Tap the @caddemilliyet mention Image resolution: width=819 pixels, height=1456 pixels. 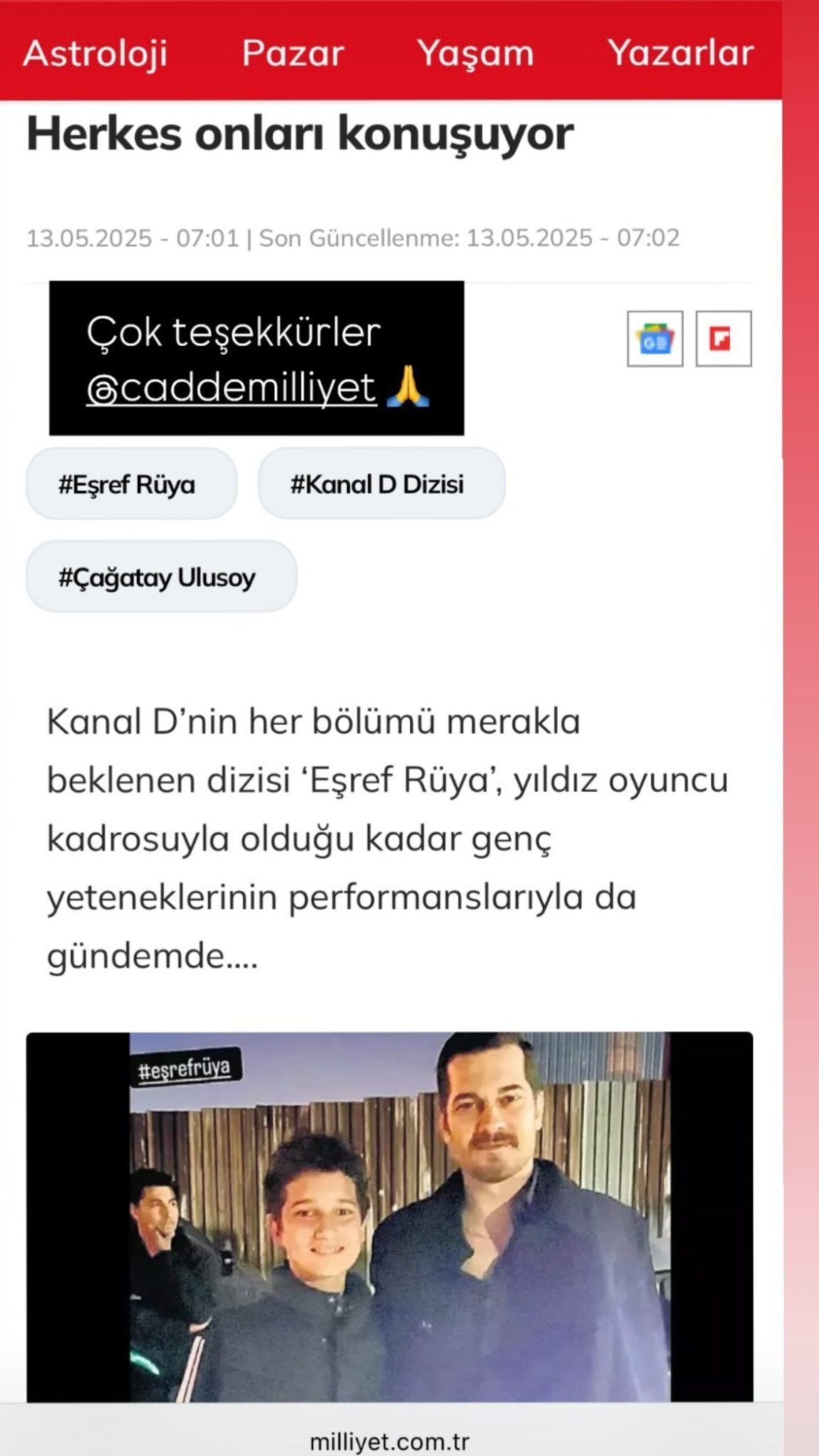coord(231,388)
